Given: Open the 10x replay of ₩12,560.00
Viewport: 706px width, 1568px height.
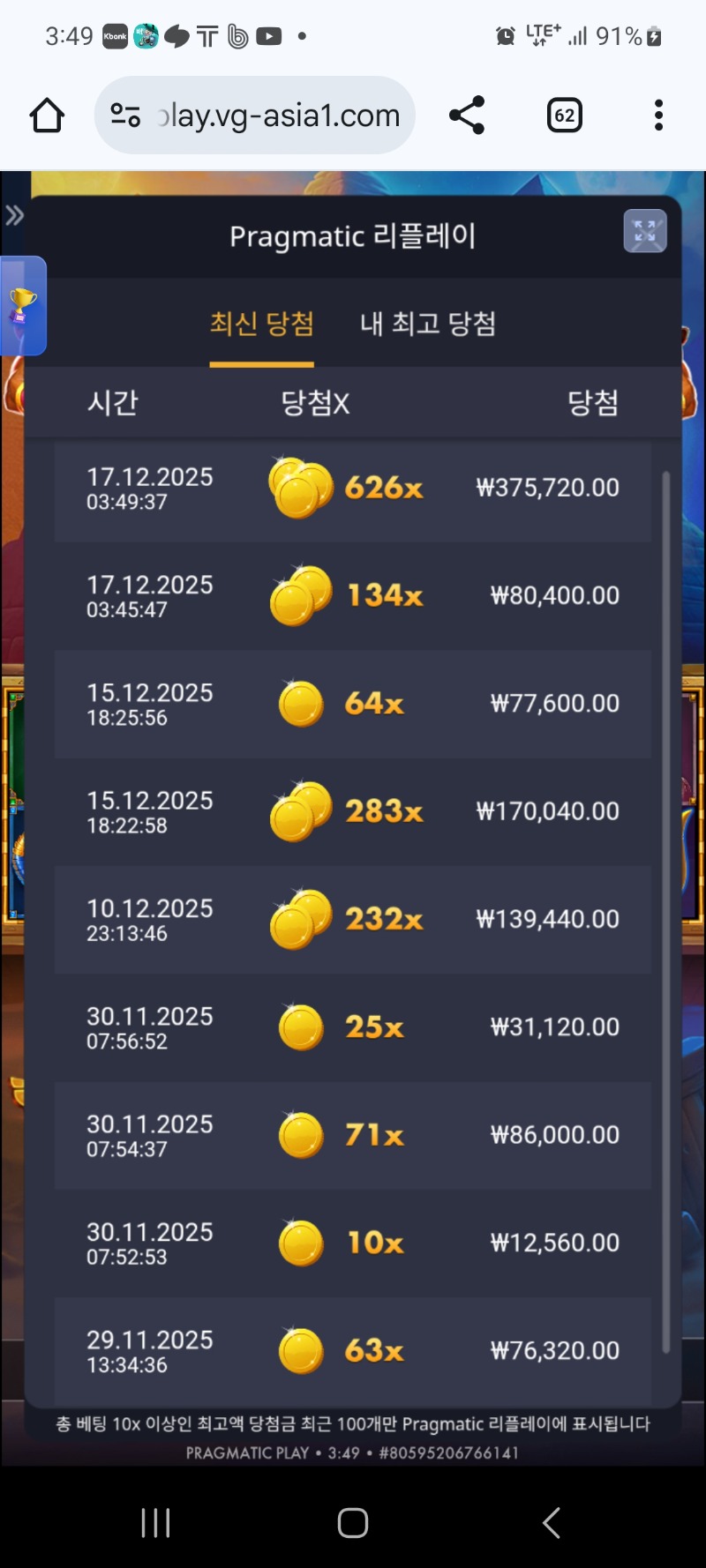Looking at the screenshot, I should (353, 1243).
